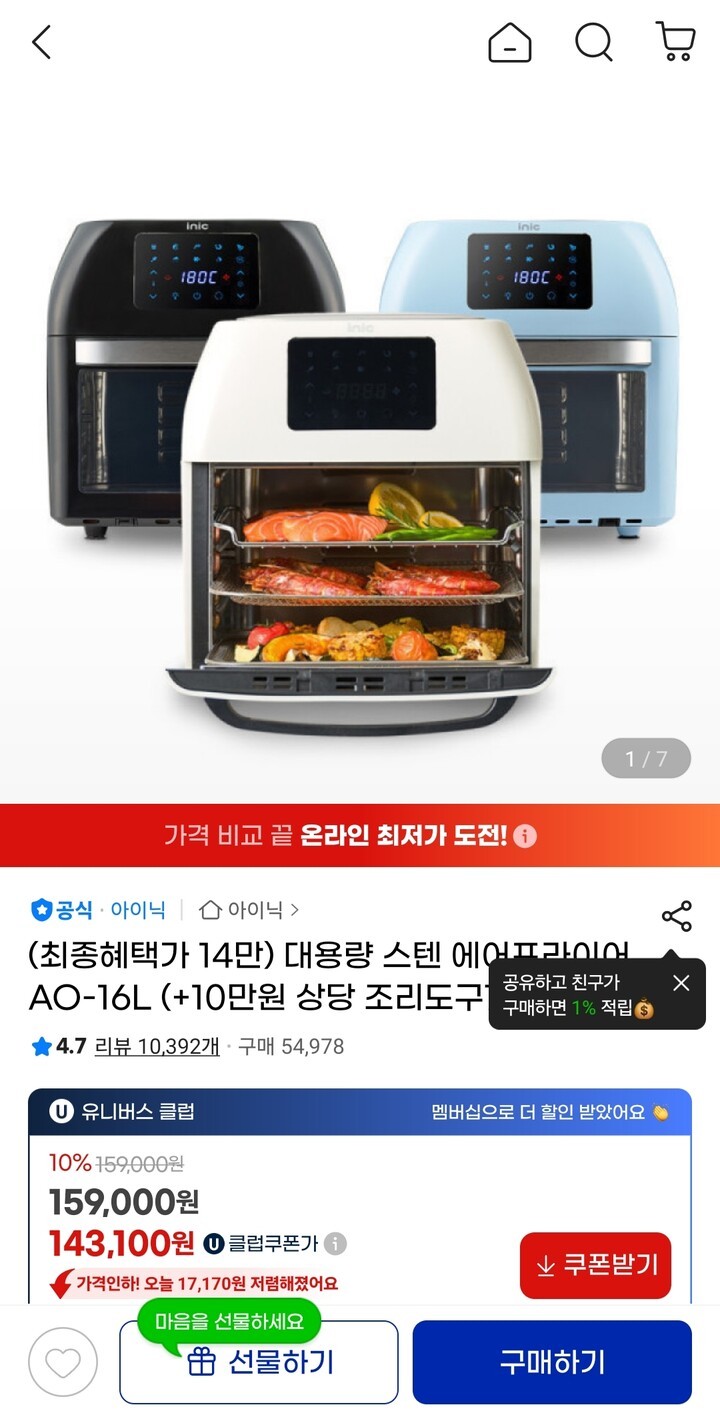Image resolution: width=720 pixels, height=1419 pixels.
Task: Tap the 쿠폰받기 button
Action: 595,1265
